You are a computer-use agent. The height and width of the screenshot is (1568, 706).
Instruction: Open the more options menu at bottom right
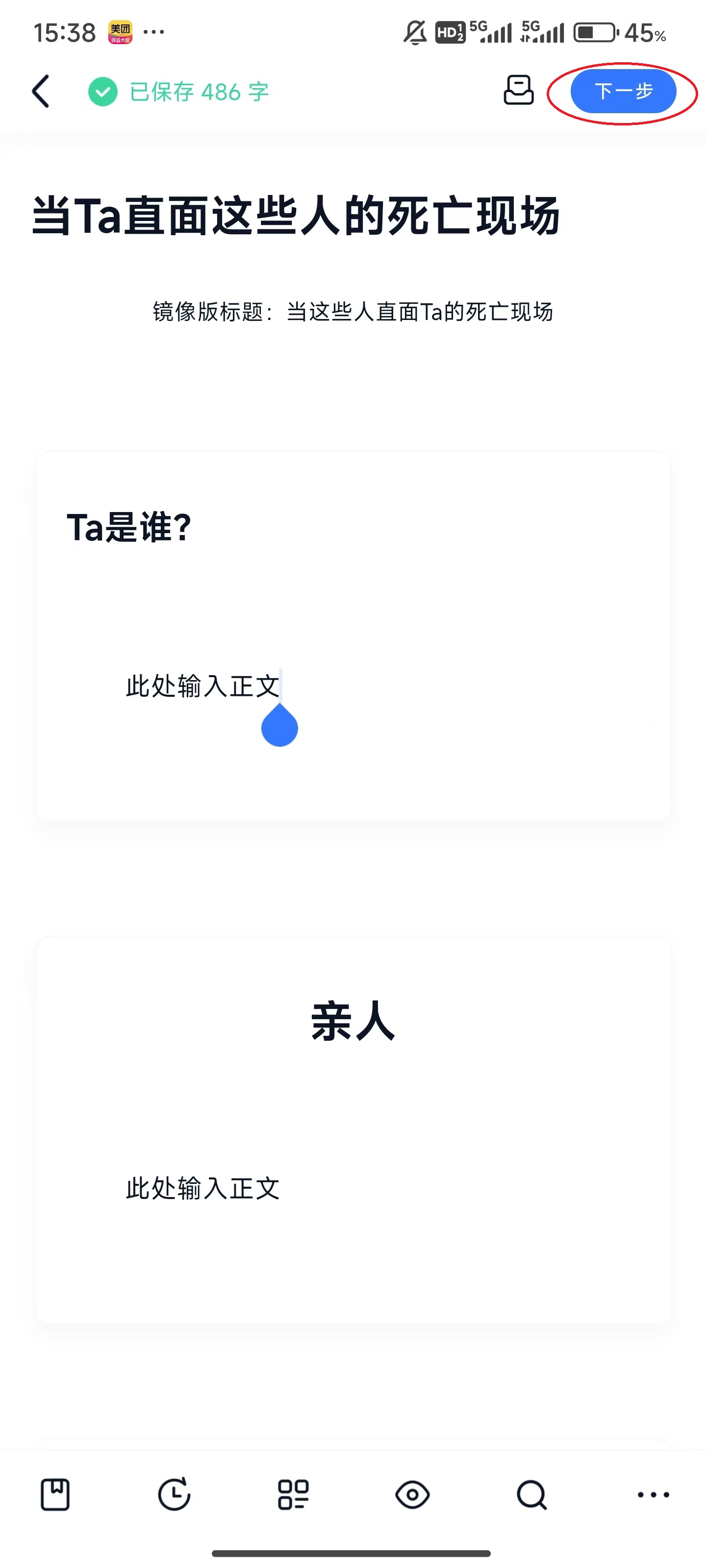(x=651, y=1495)
